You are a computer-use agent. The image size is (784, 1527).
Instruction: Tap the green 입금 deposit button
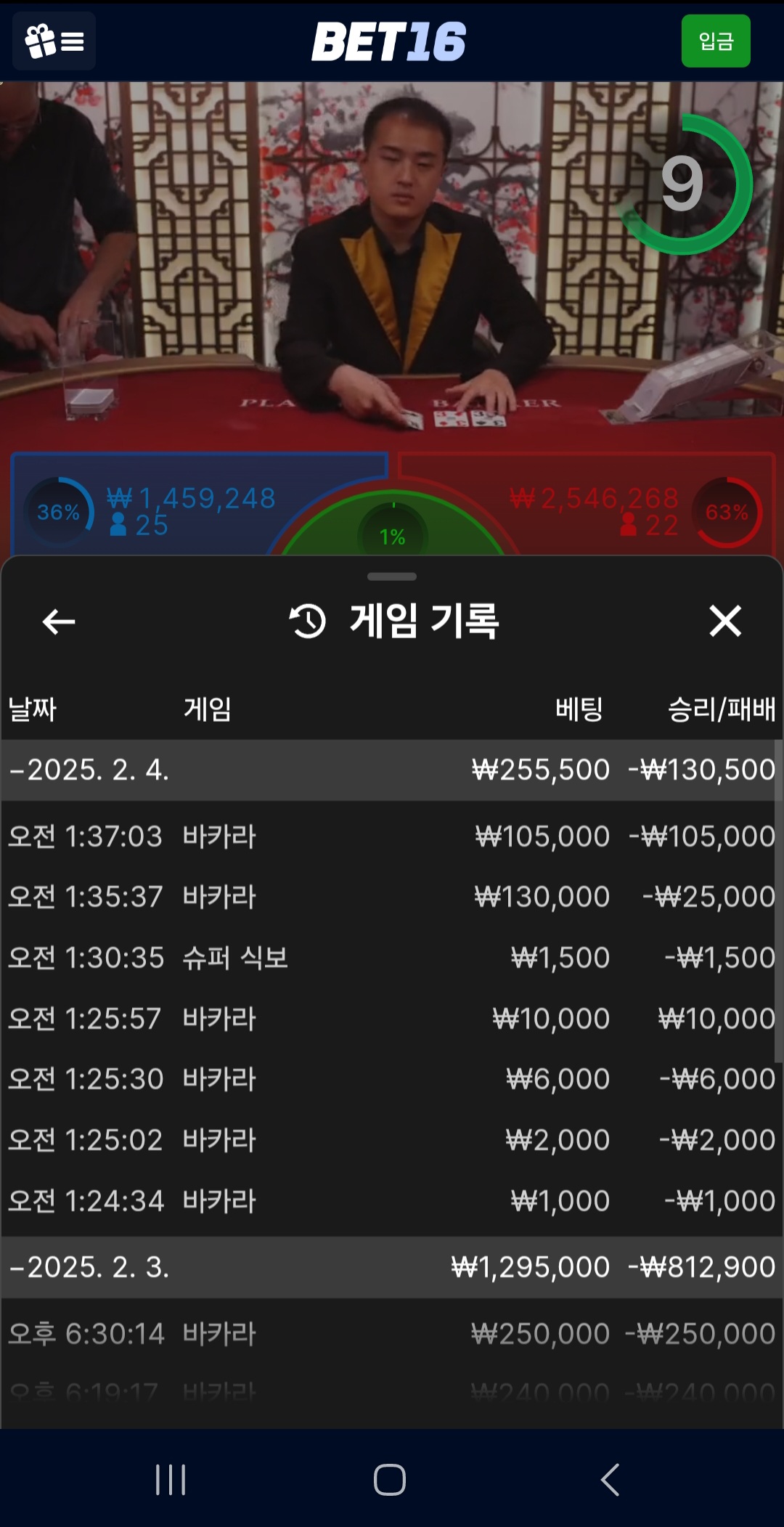(x=715, y=41)
